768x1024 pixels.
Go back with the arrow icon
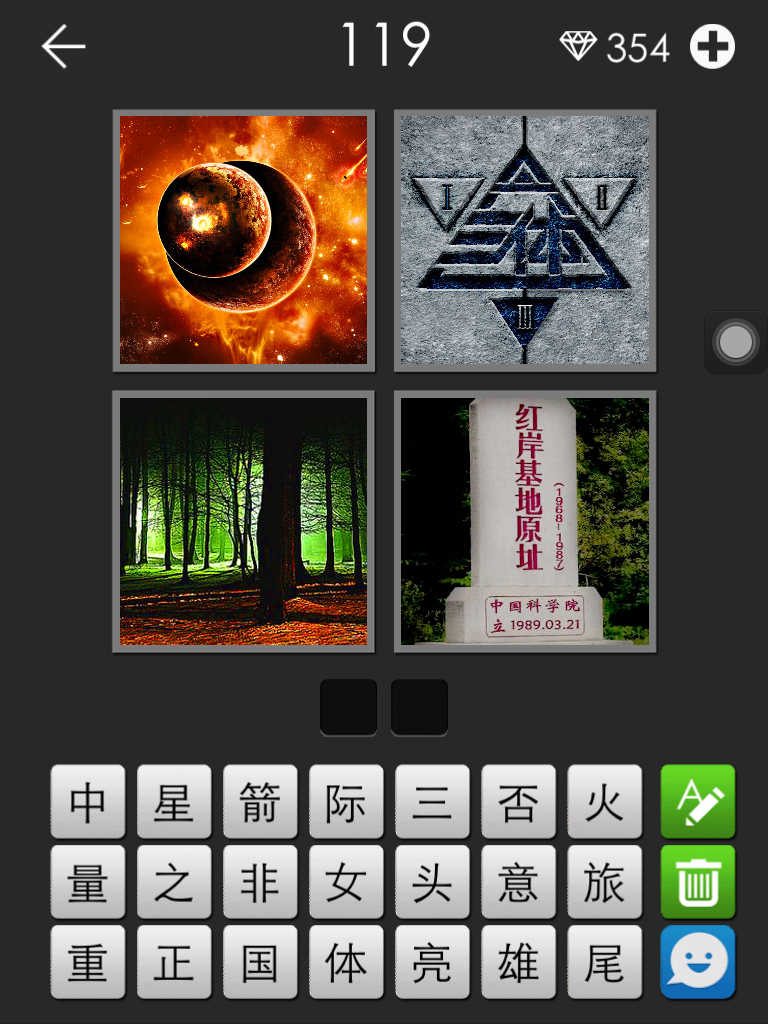(64, 47)
